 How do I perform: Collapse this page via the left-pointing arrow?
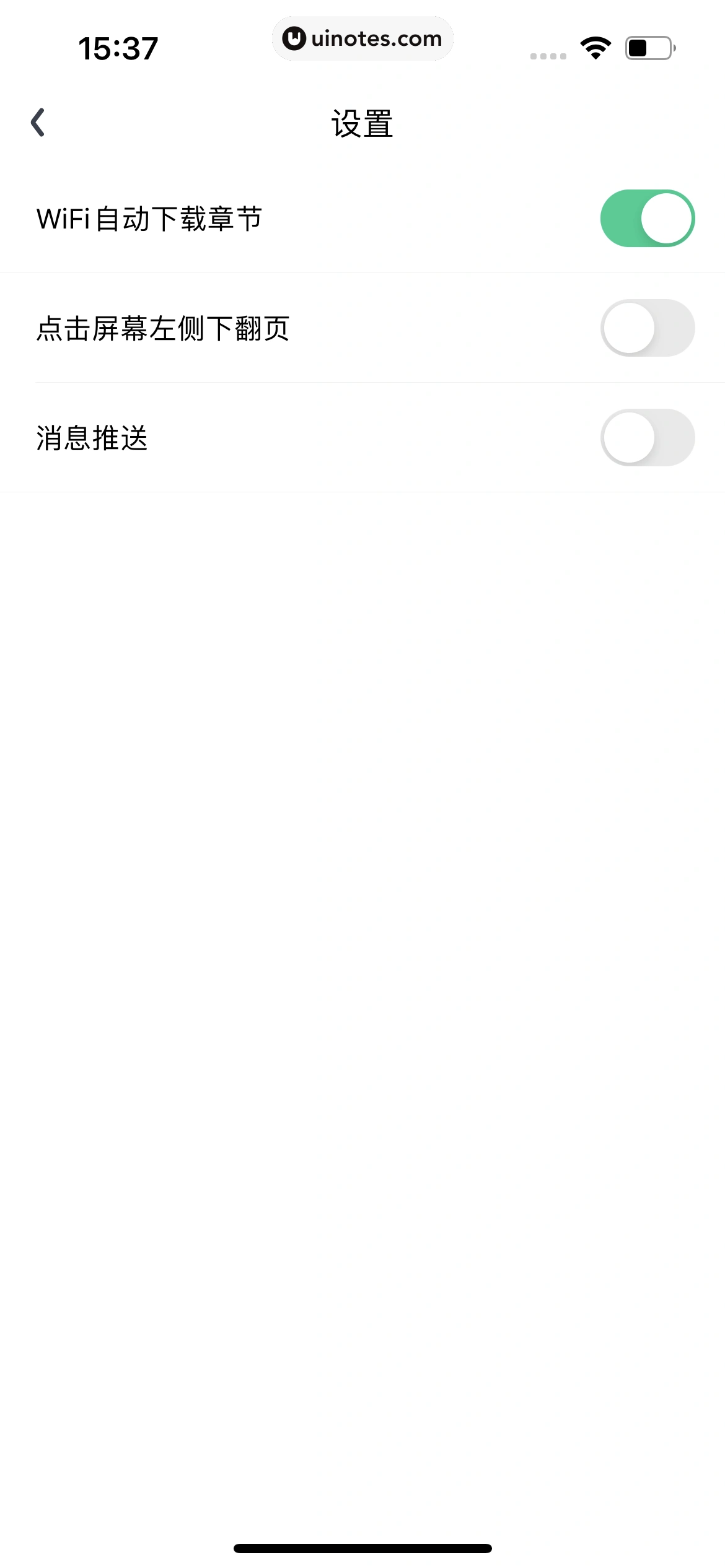pyautogui.click(x=38, y=123)
